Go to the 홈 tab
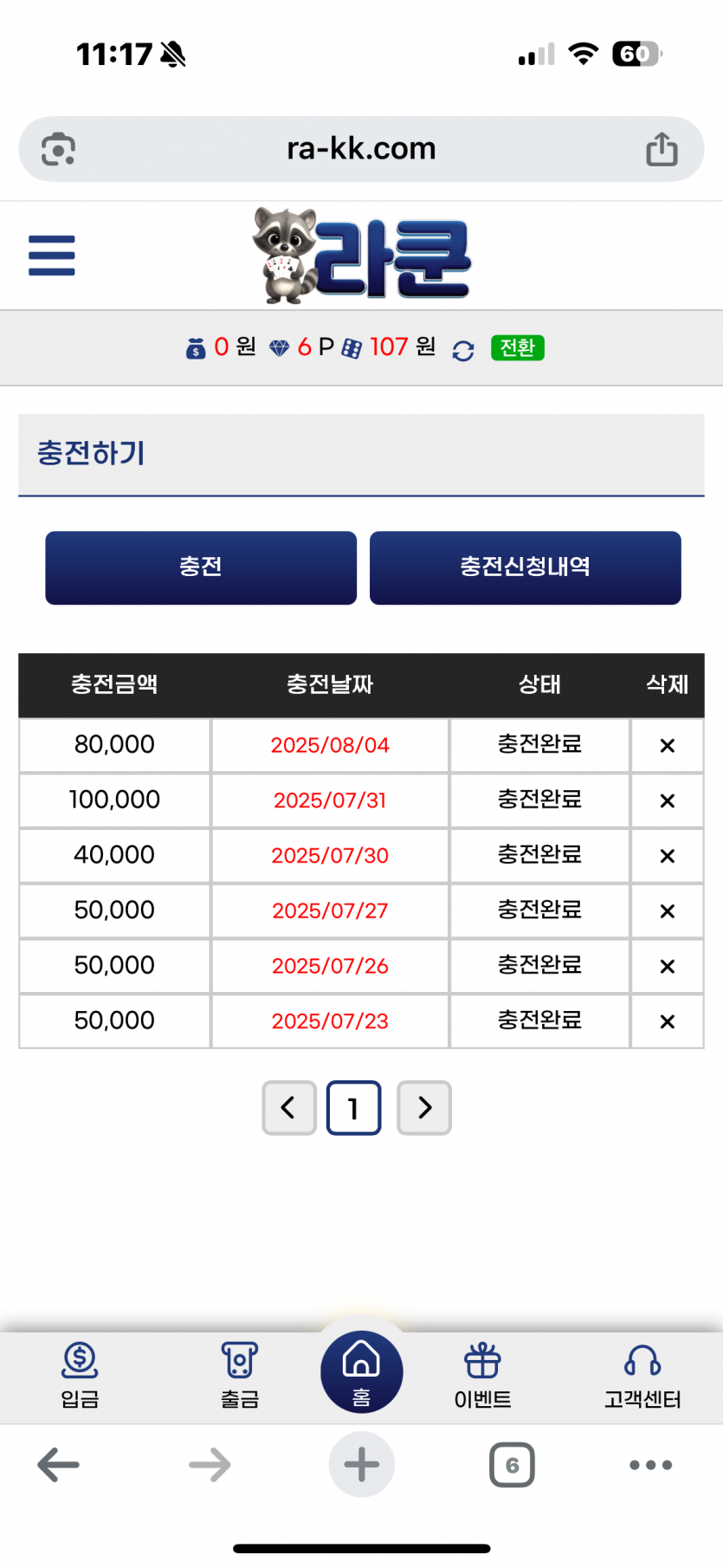 361,1372
